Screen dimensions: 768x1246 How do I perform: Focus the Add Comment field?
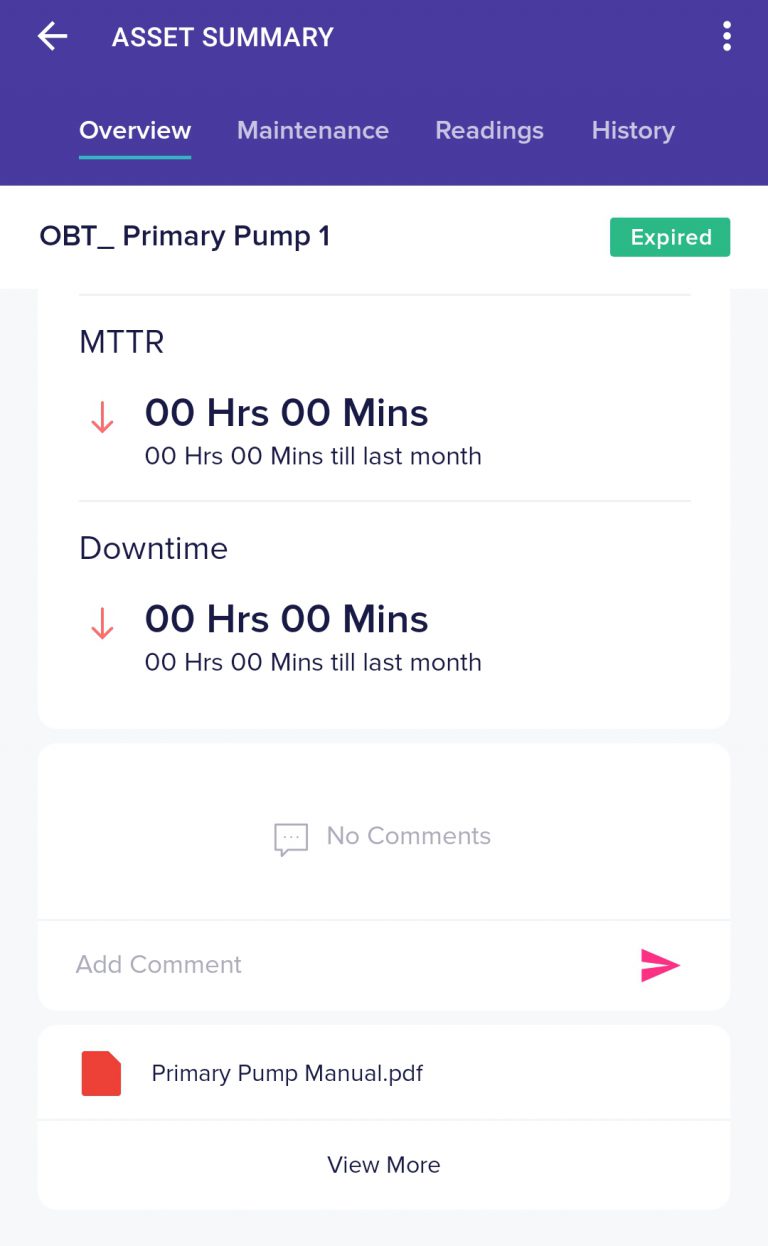click(340, 965)
